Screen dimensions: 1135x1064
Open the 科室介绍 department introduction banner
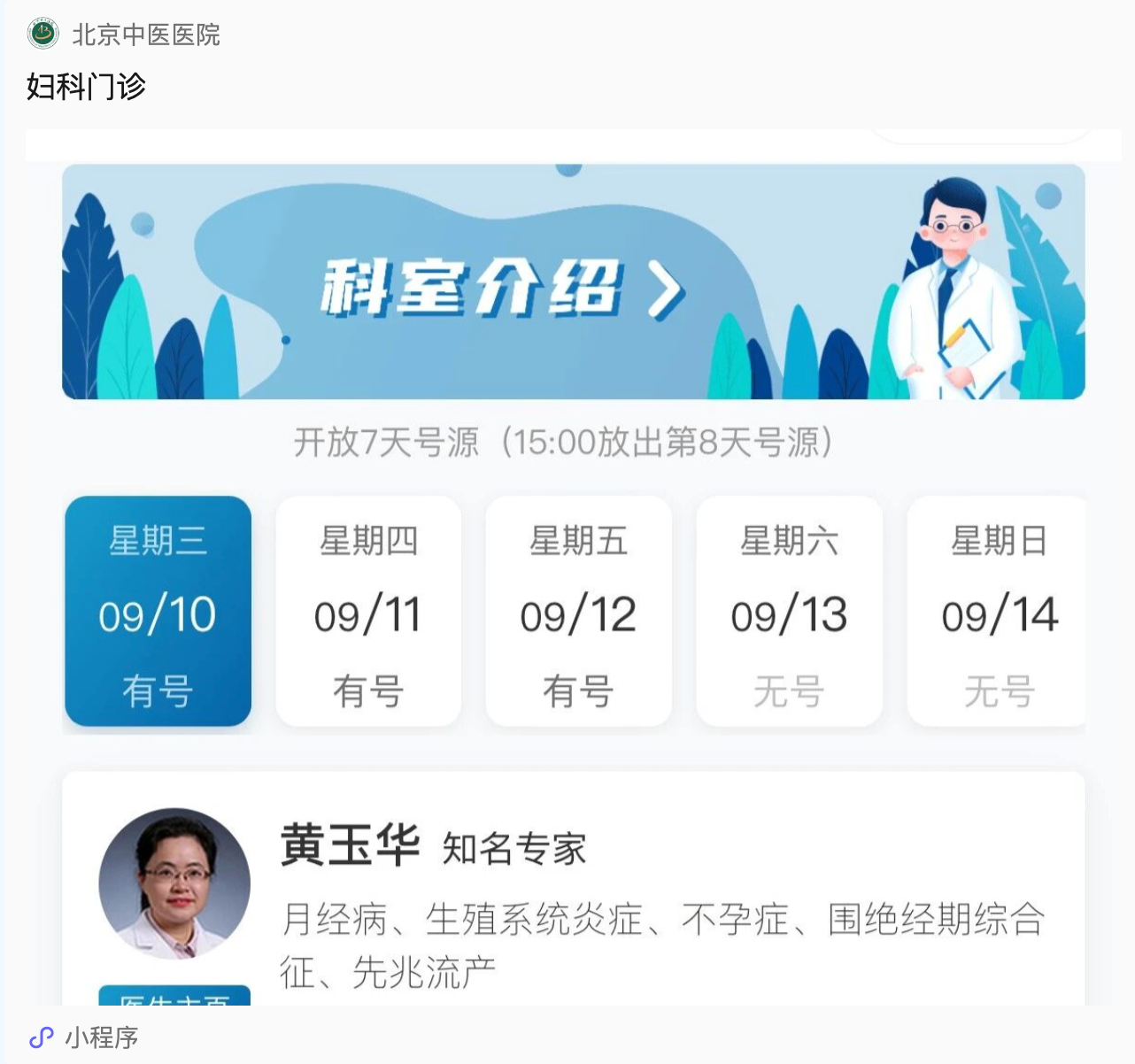tap(573, 281)
